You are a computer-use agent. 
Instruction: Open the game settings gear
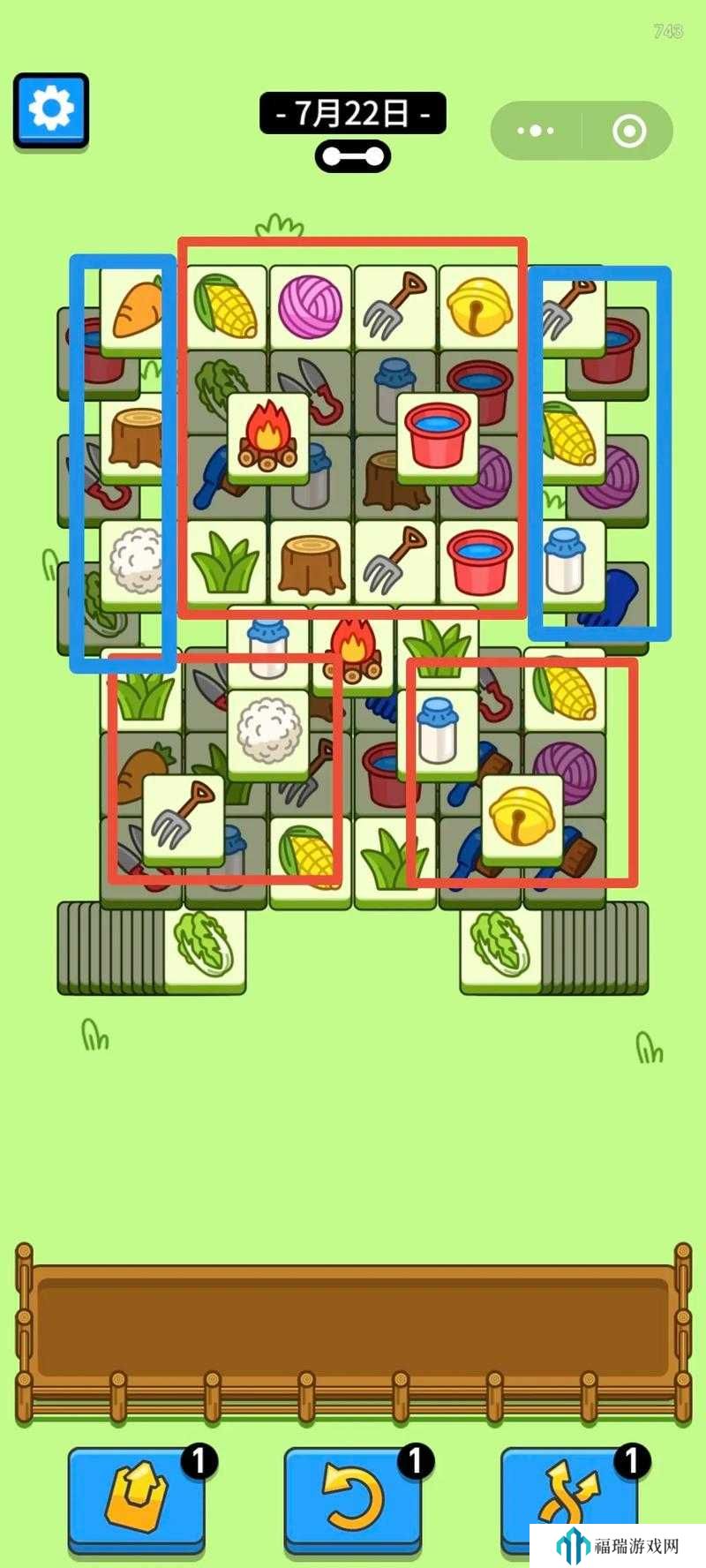(51, 109)
